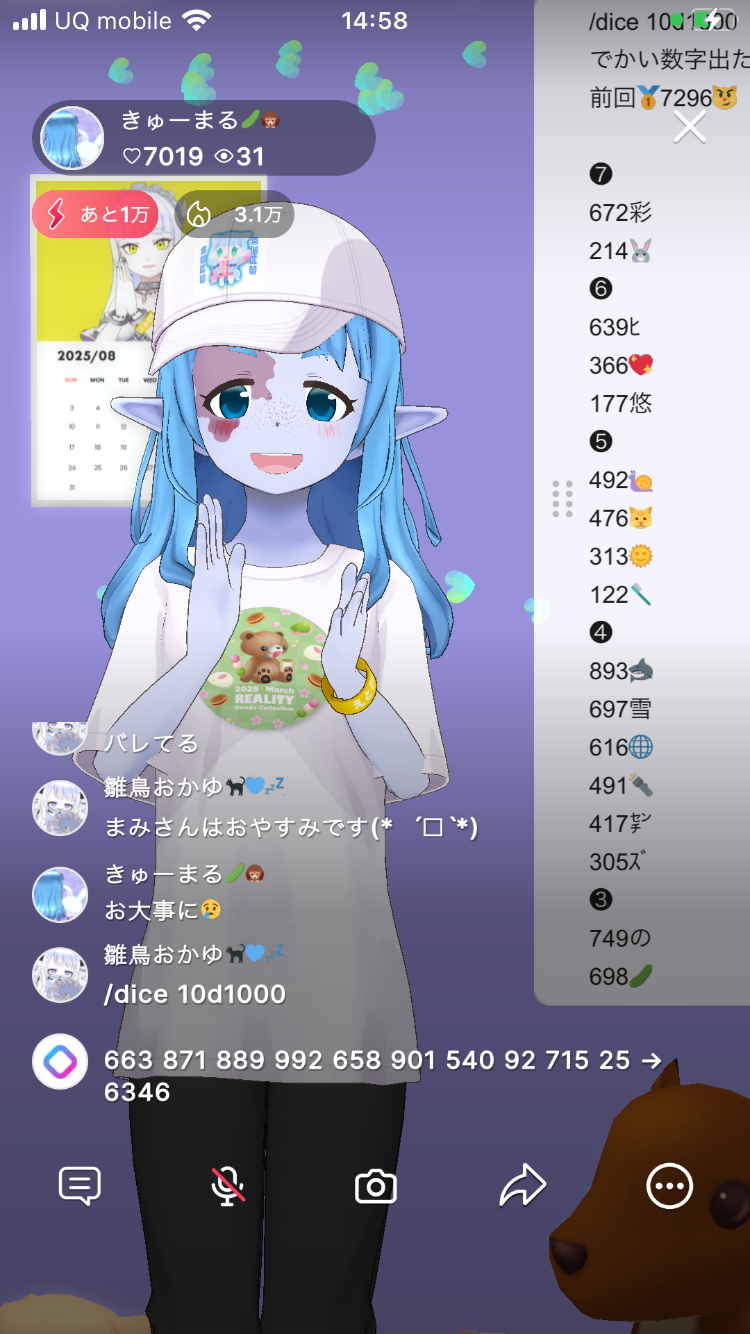Unmute the microphone
750x1334 pixels.
pyautogui.click(x=228, y=1186)
